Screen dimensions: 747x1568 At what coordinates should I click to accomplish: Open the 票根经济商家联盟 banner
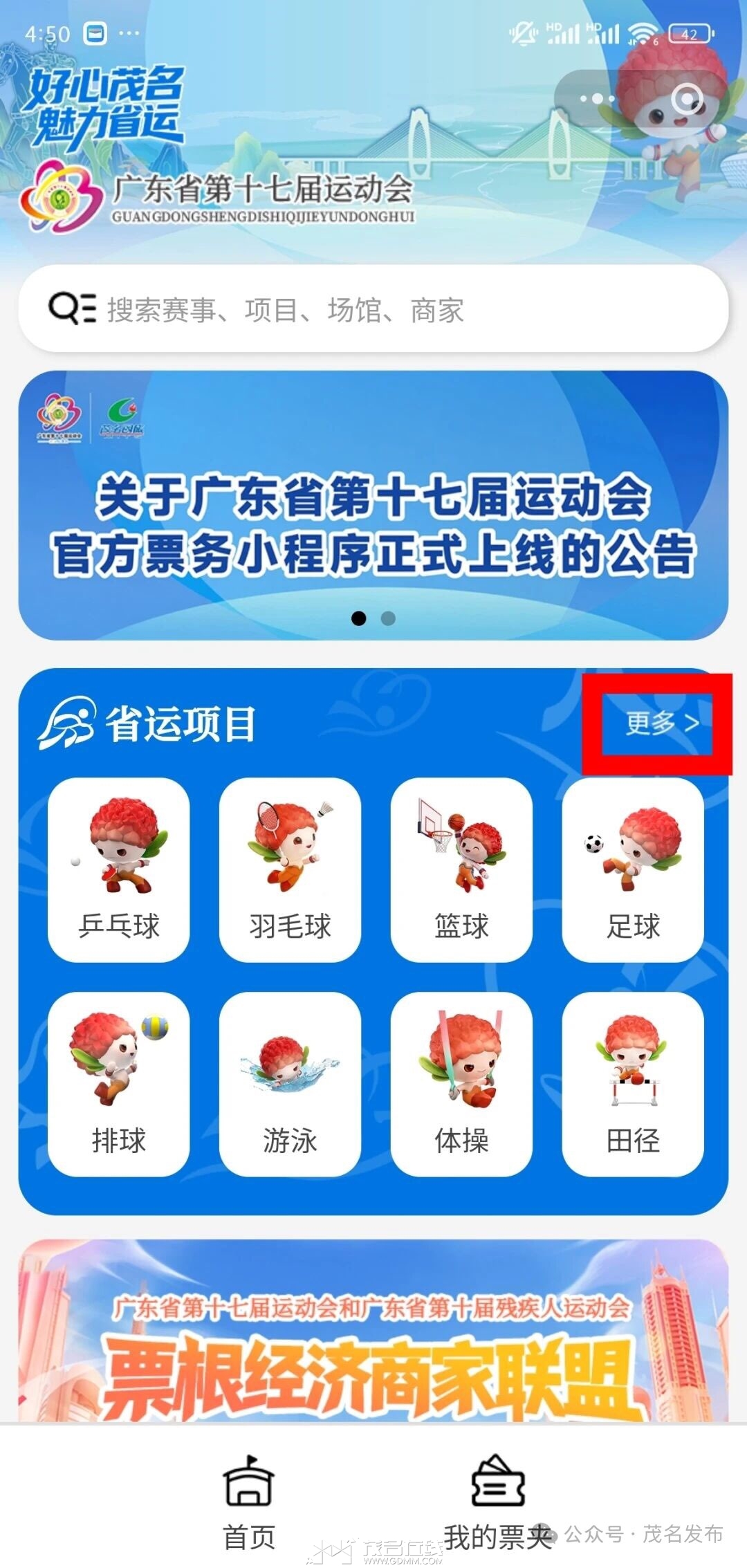click(373, 1331)
